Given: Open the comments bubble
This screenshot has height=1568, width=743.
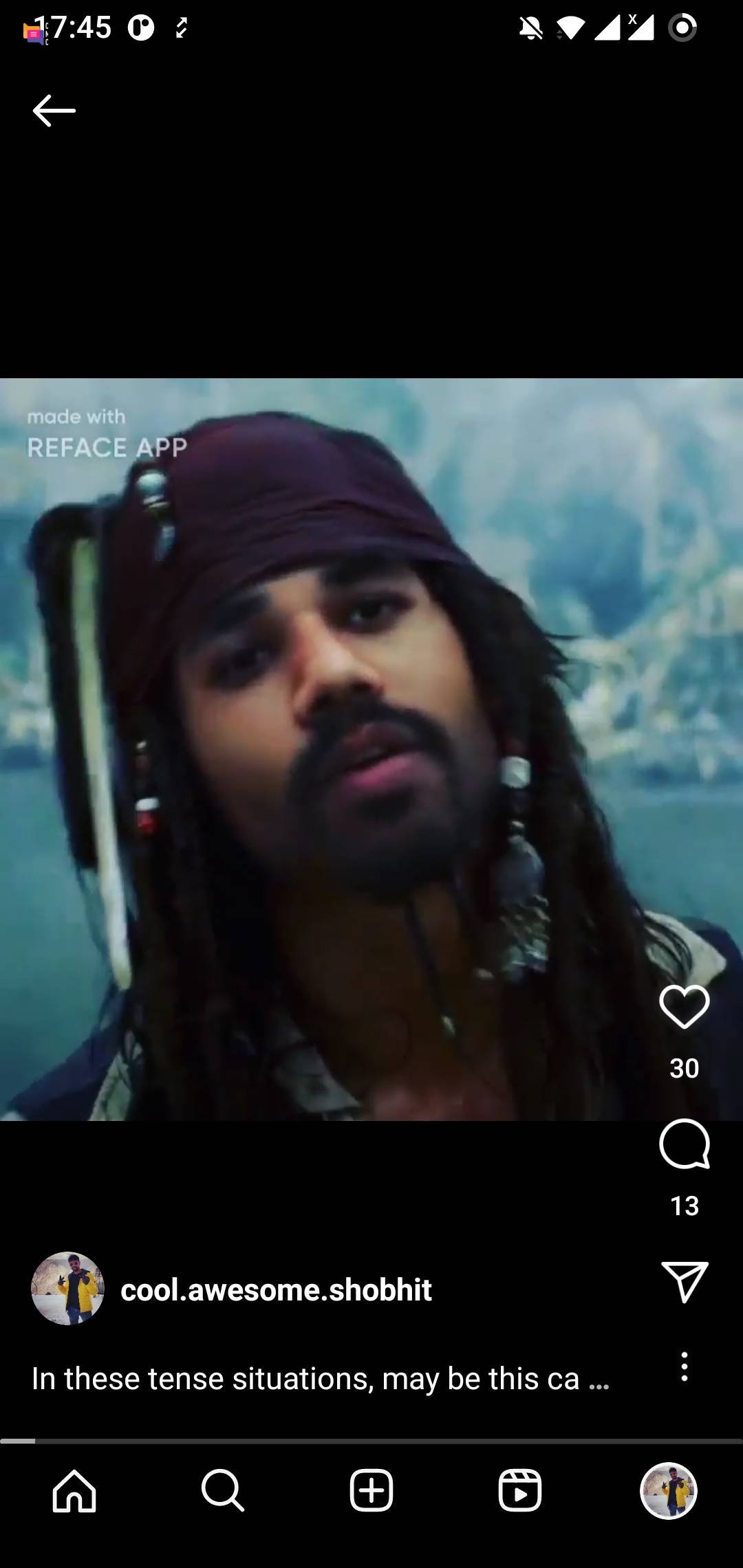Looking at the screenshot, I should coord(684,1144).
